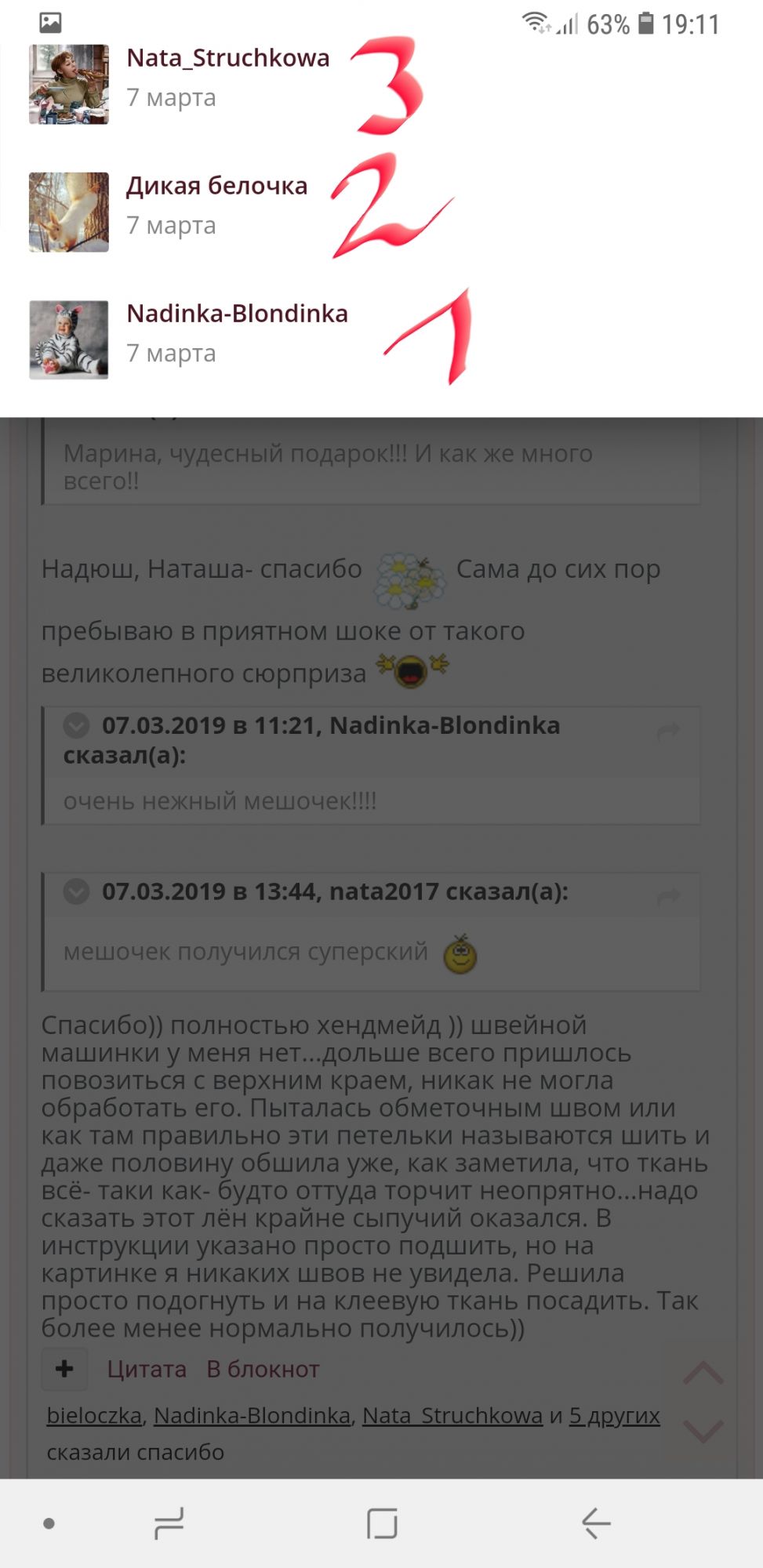The height and width of the screenshot is (1568, 763).
Task: Jump to the top with the up chevron
Action: point(703,1373)
